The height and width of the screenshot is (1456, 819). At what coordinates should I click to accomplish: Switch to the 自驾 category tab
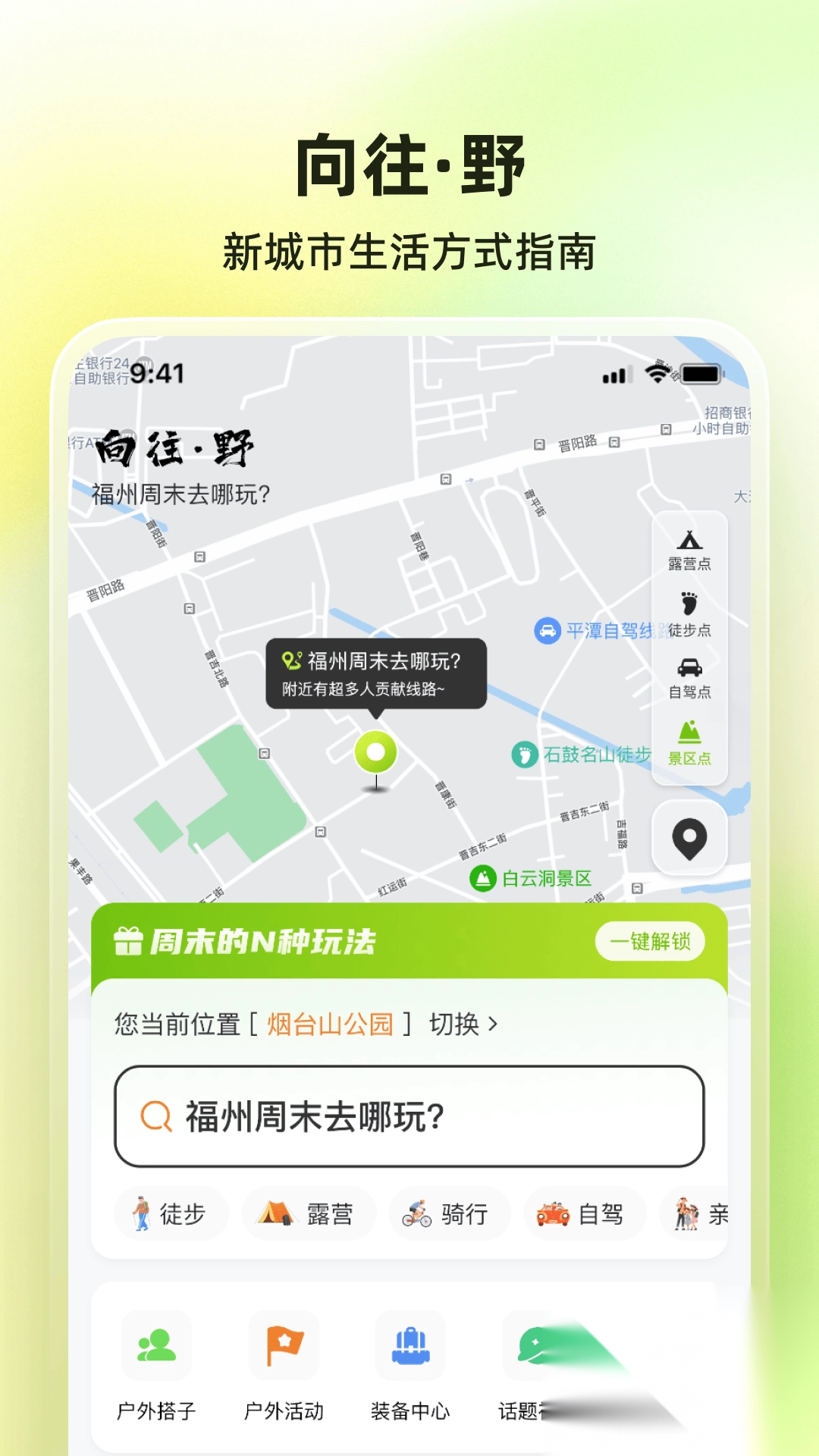[584, 1213]
